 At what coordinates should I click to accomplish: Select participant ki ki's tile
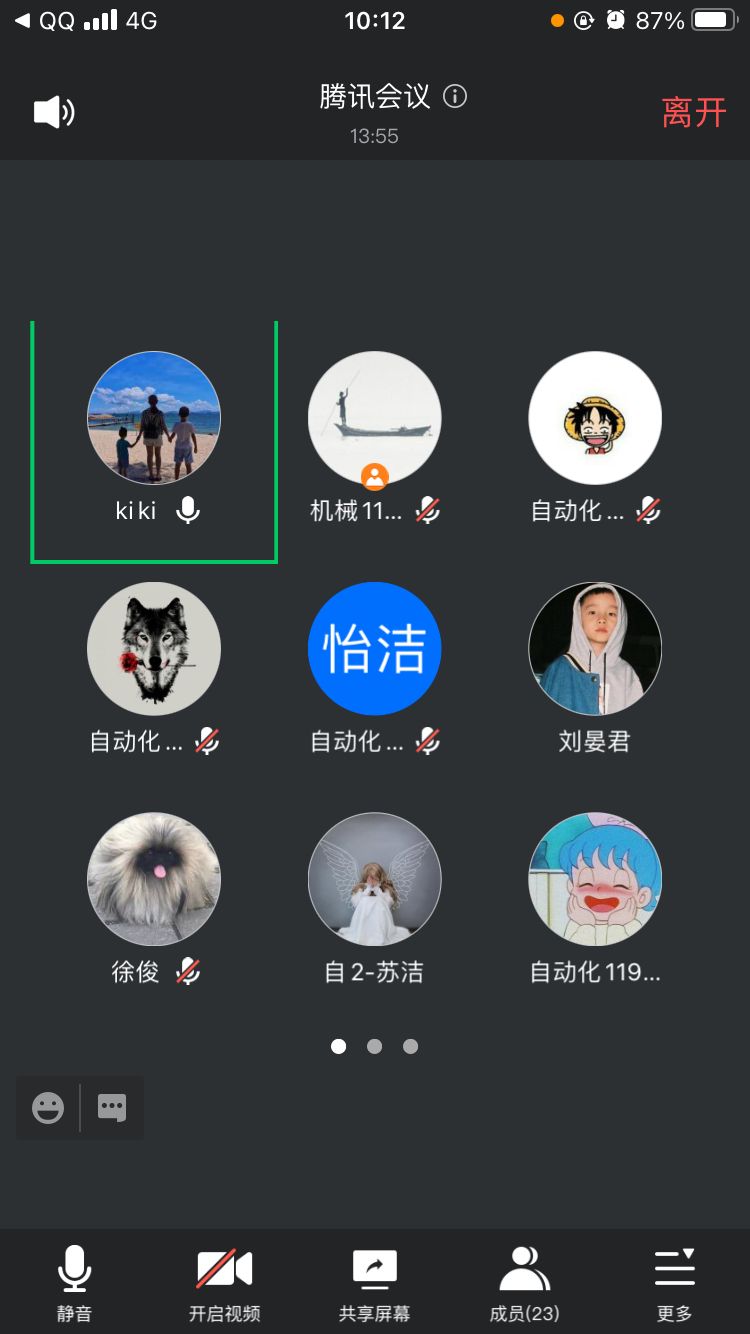click(154, 440)
